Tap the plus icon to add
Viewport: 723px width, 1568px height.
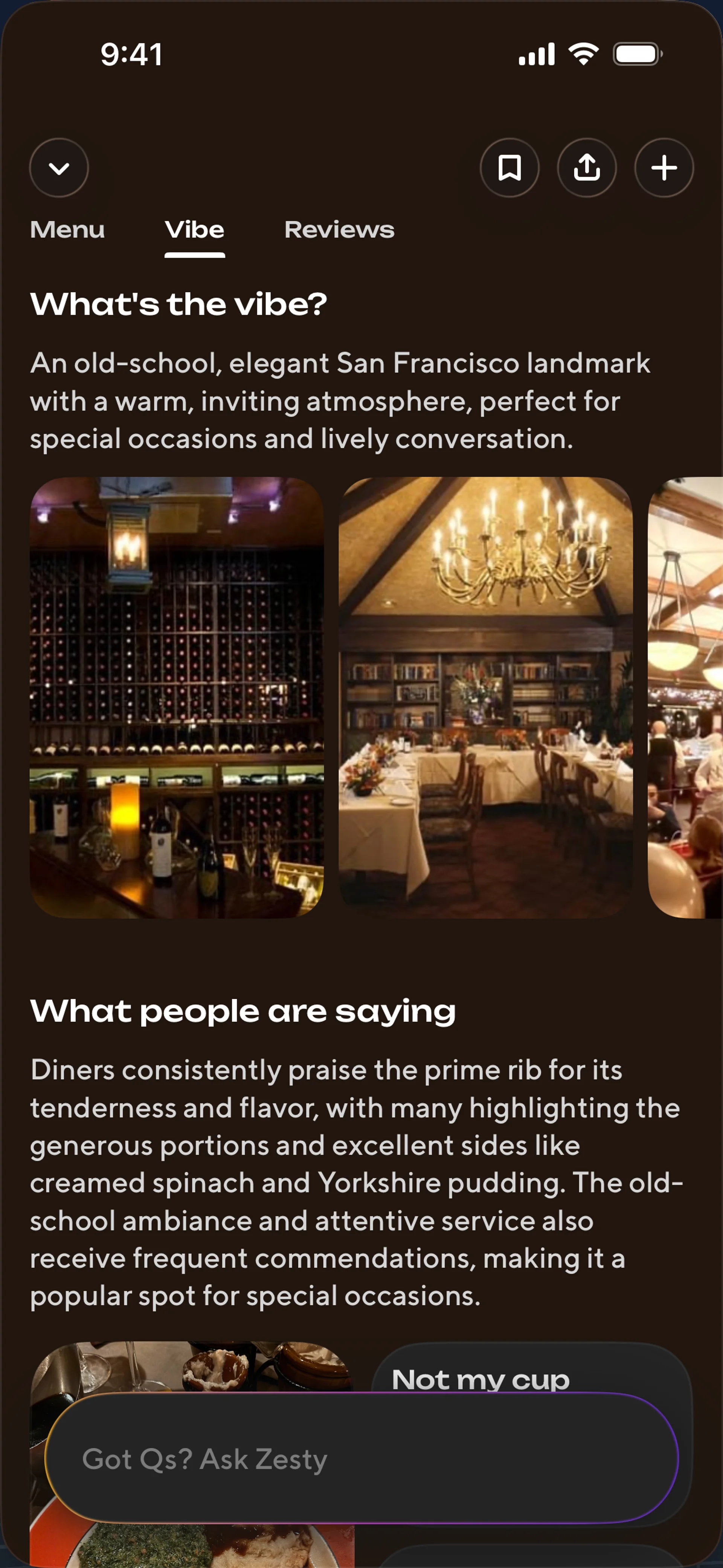tap(664, 168)
